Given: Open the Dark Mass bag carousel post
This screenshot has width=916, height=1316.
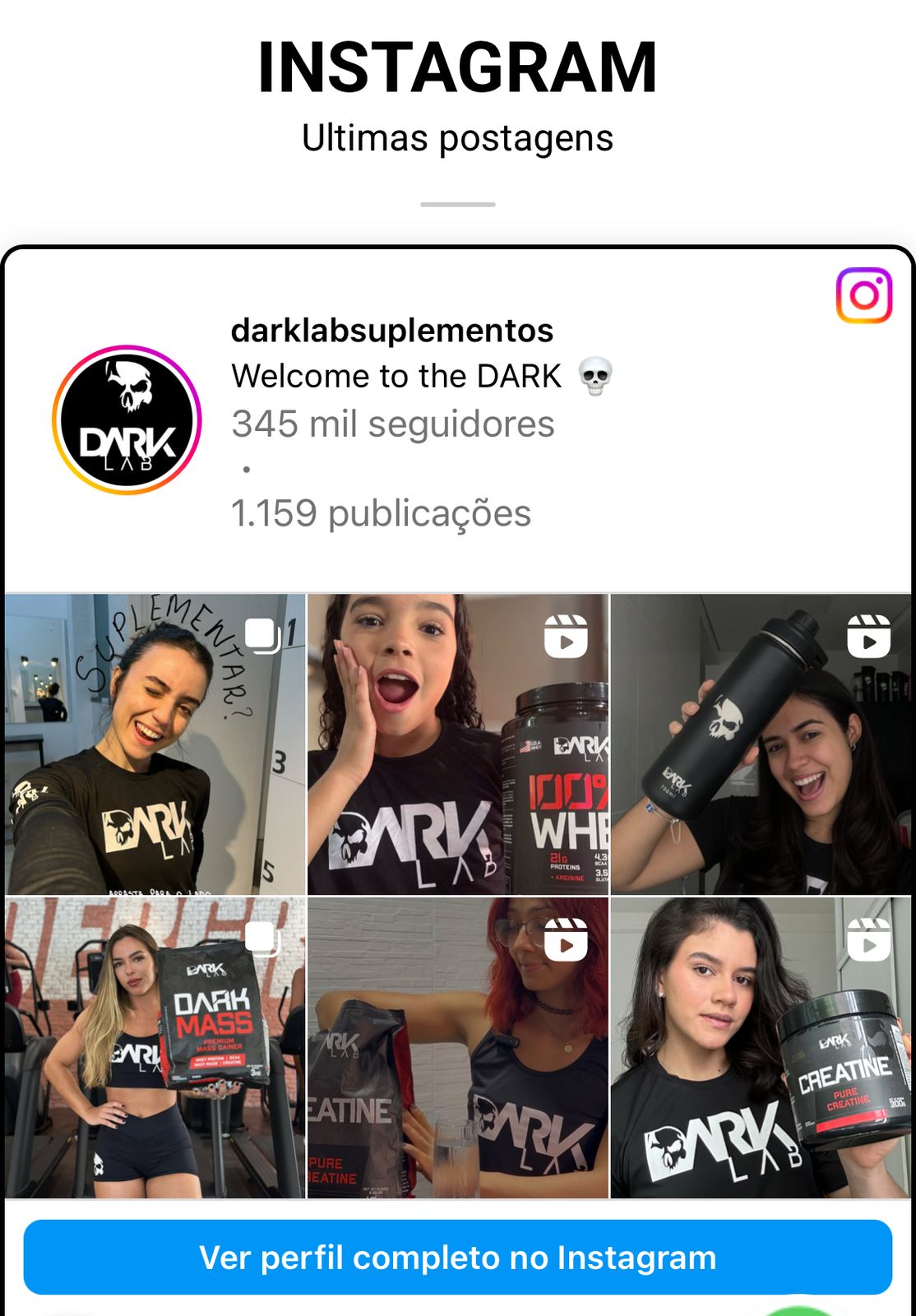Looking at the screenshot, I should 155,1047.
